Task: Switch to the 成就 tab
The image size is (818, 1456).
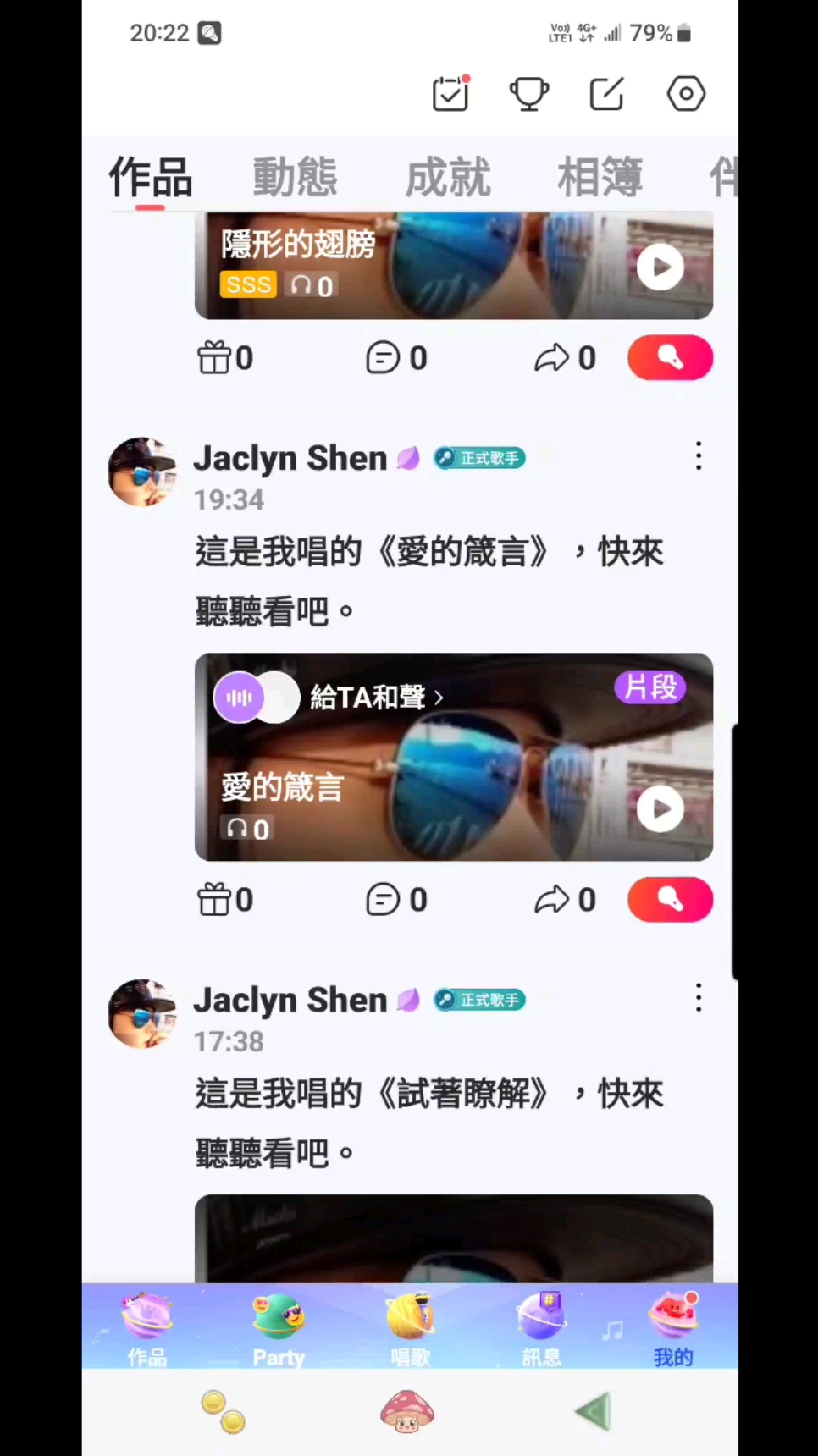Action: click(447, 178)
